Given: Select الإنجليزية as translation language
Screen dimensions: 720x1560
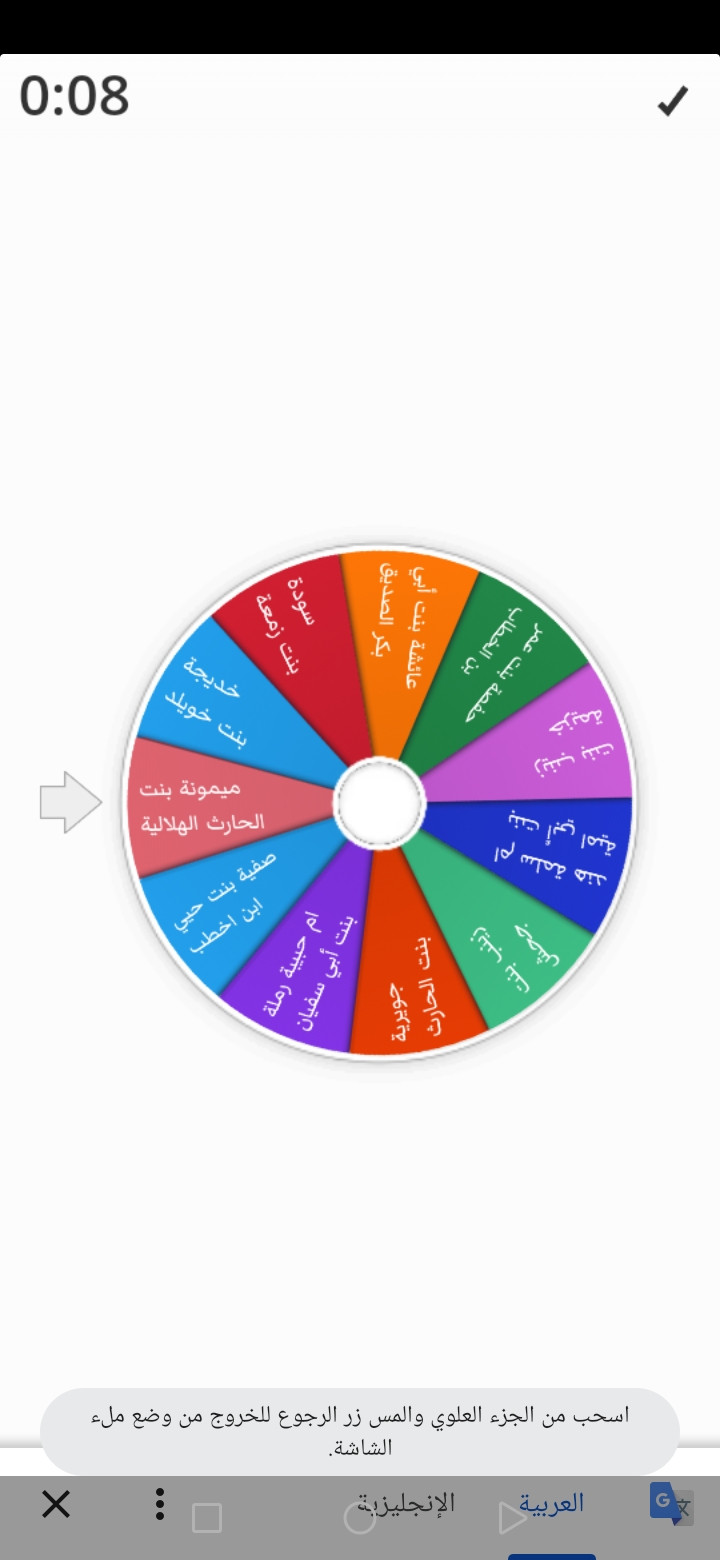Looking at the screenshot, I should coord(407,1503).
